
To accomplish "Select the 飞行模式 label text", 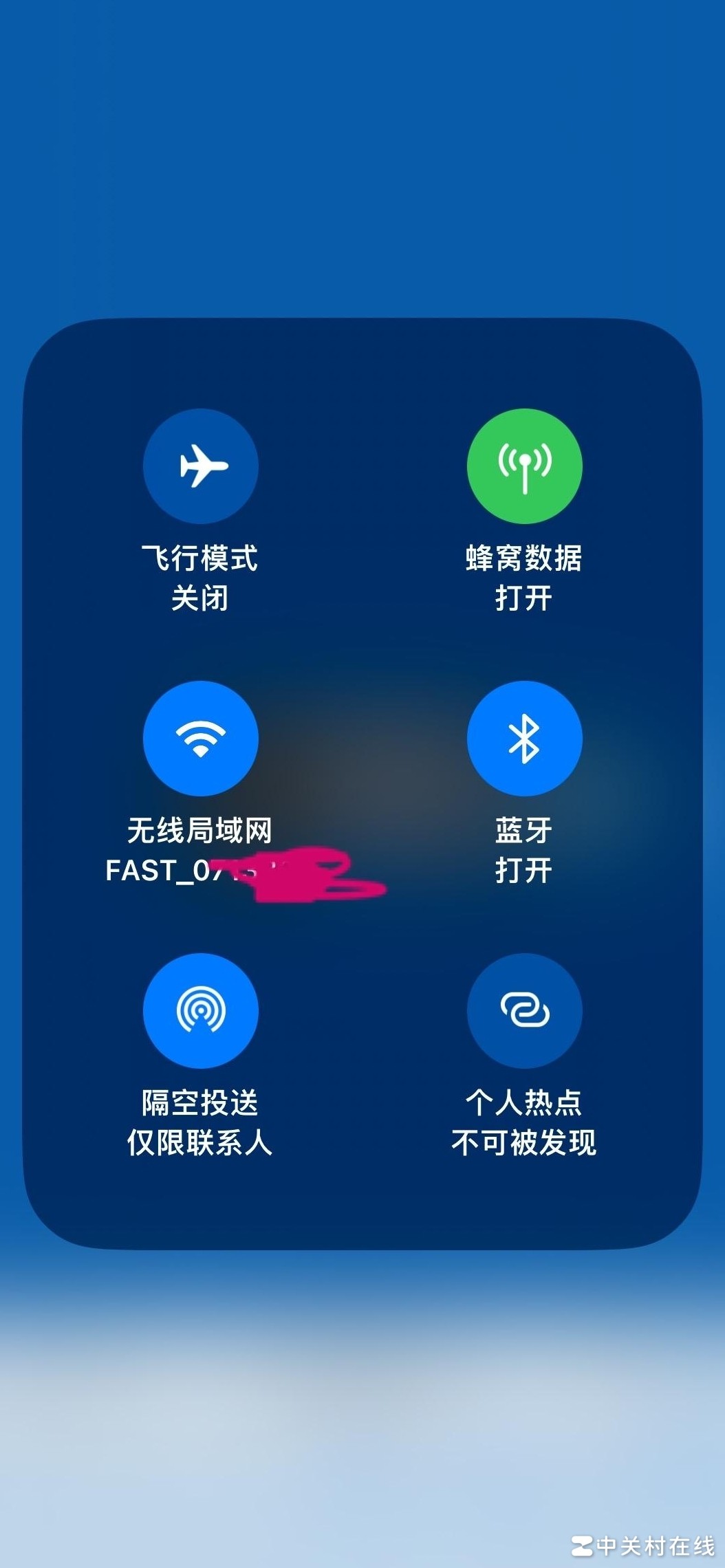I will 200,557.
